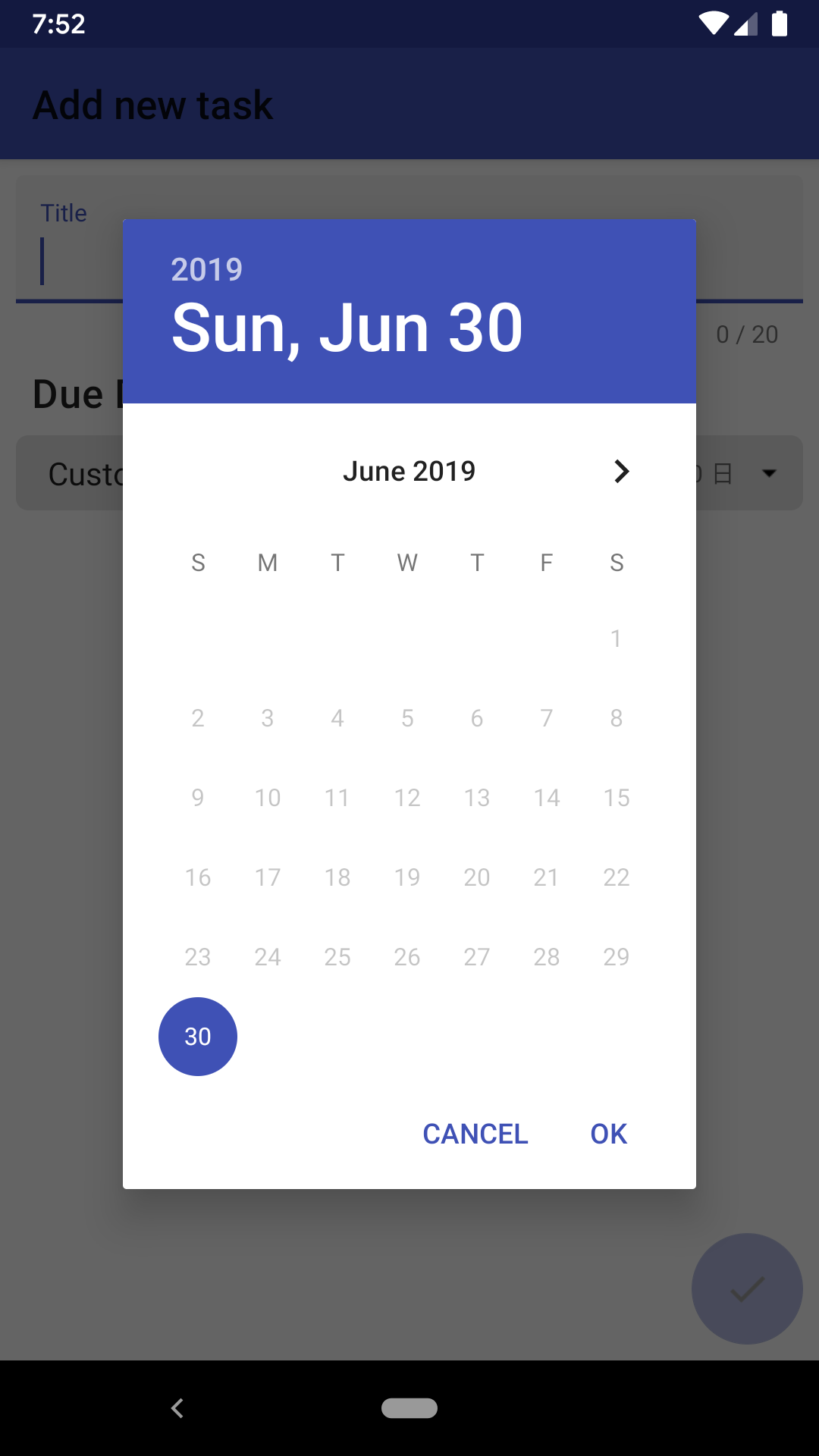Switch to year selection by tapping 2019
819x1456 pixels.
point(206,269)
